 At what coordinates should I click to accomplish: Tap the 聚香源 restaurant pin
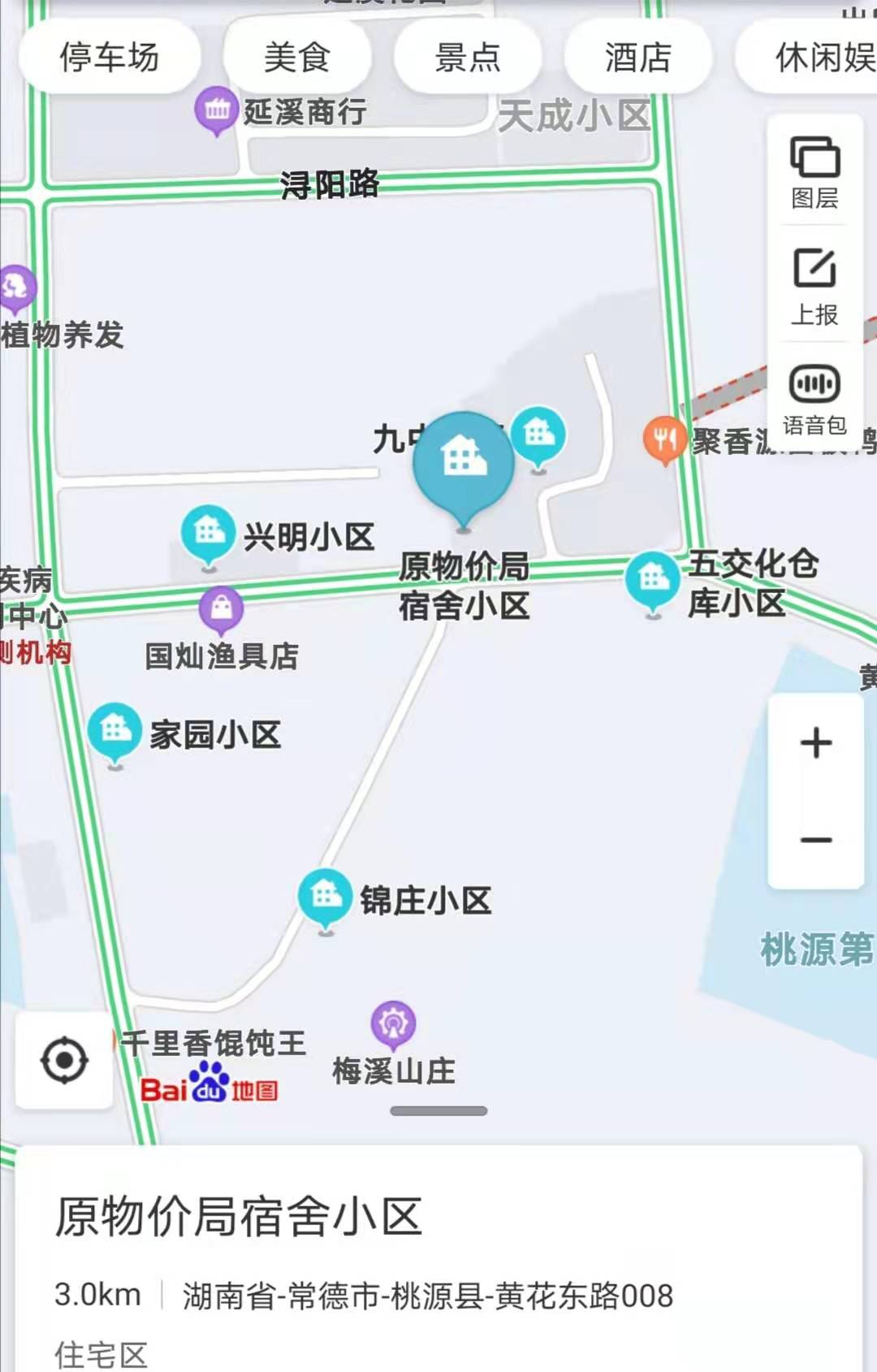[664, 439]
